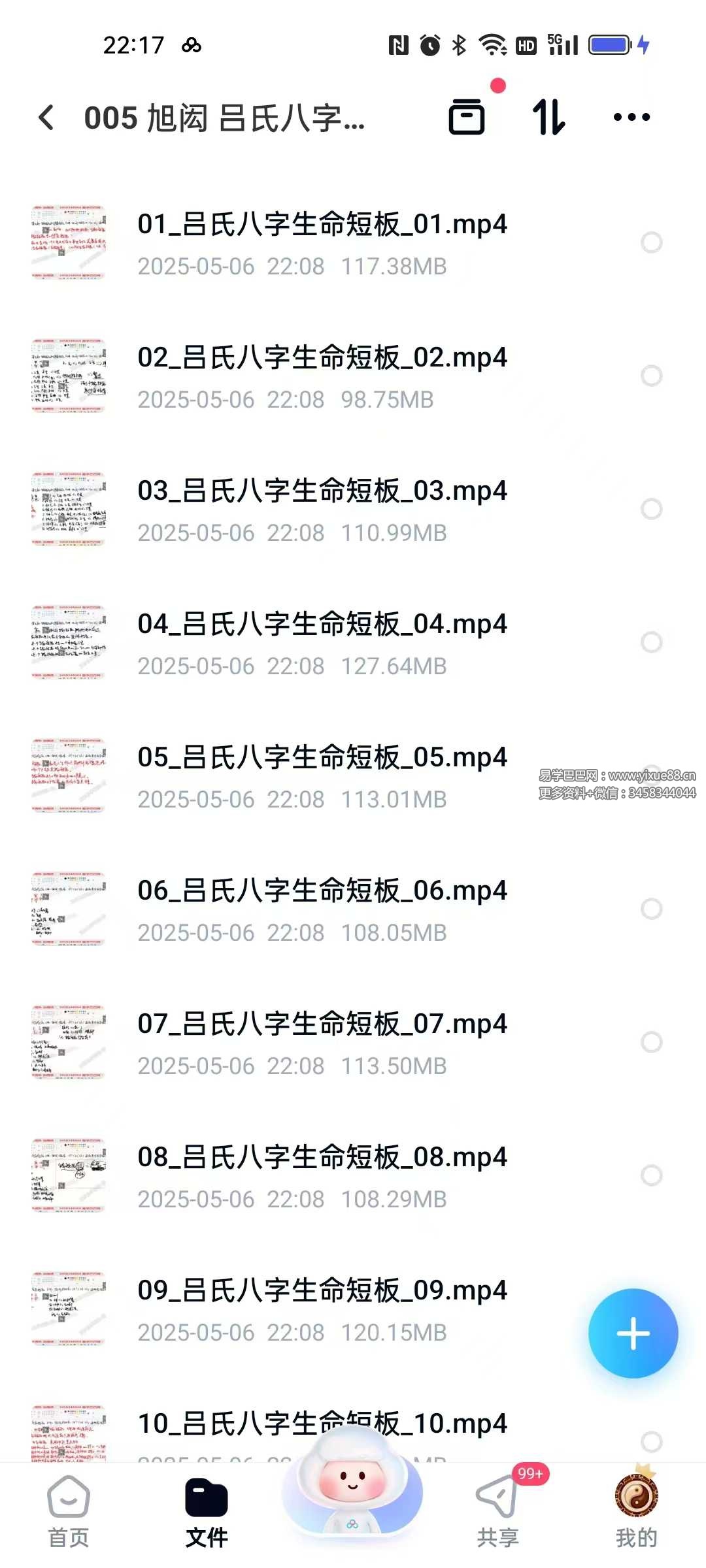
Task: Go back from the 005 folder
Action: pos(46,118)
